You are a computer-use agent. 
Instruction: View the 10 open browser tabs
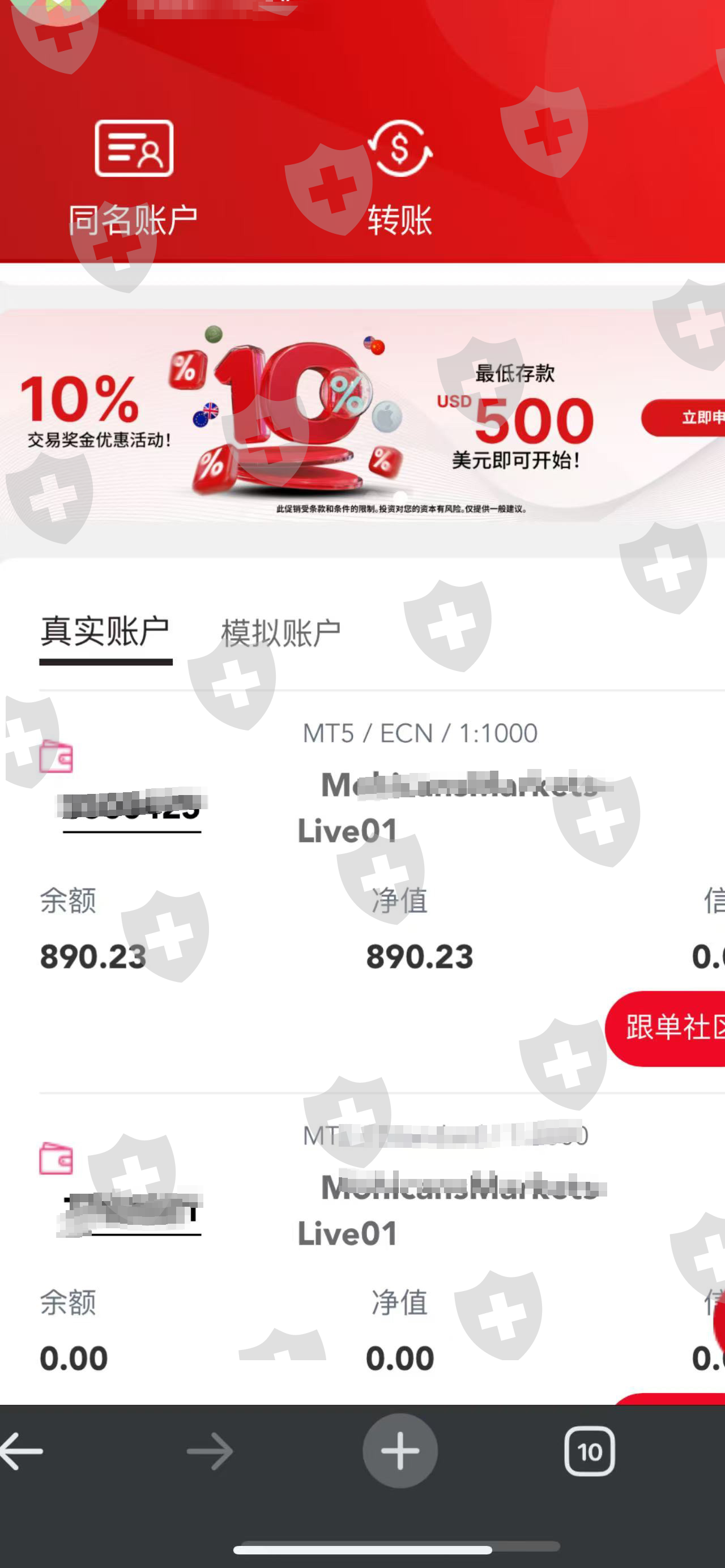click(589, 1451)
